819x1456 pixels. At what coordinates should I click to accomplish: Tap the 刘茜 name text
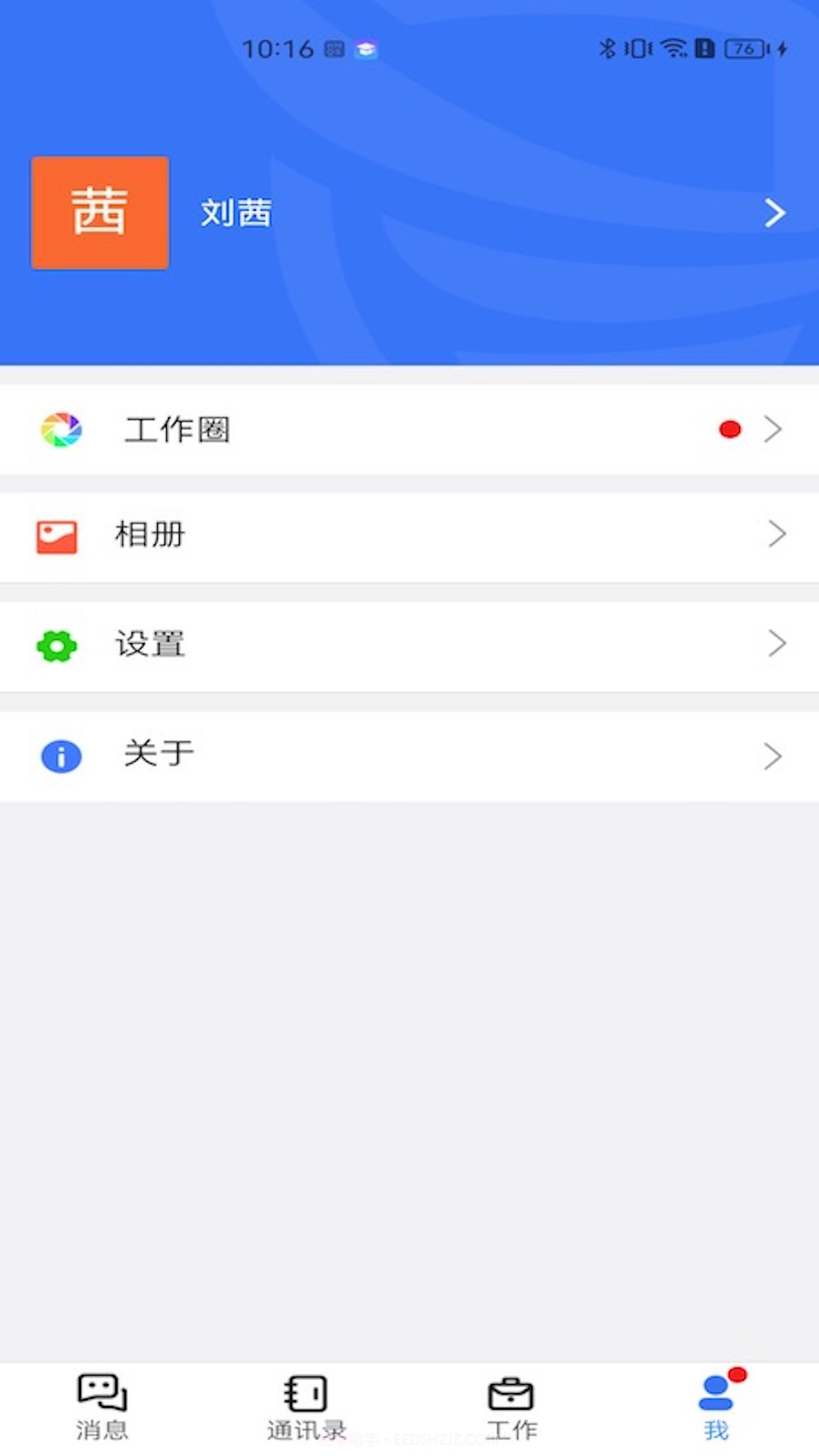pyautogui.click(x=236, y=213)
